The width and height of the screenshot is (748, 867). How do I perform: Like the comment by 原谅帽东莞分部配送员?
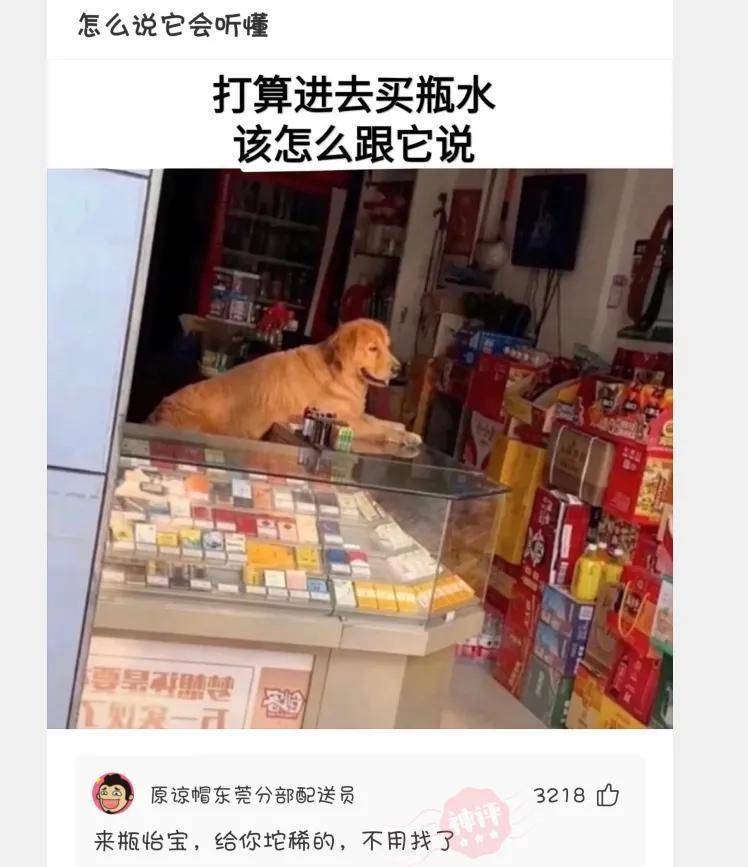(x=607, y=795)
